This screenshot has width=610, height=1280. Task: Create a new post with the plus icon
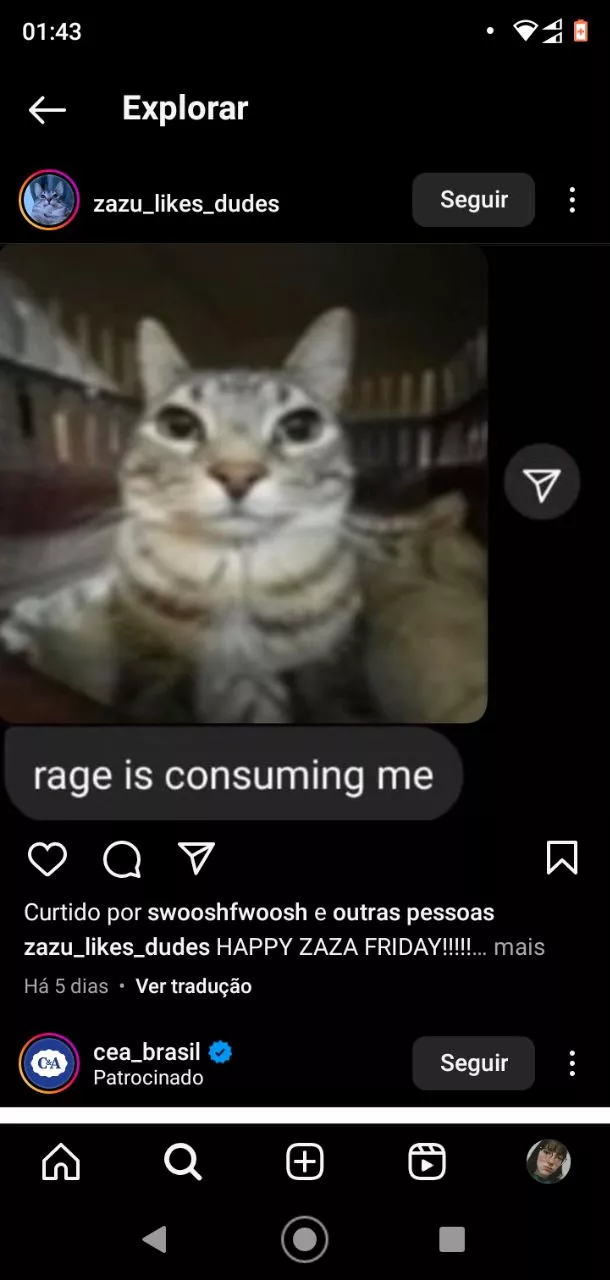[305, 1162]
